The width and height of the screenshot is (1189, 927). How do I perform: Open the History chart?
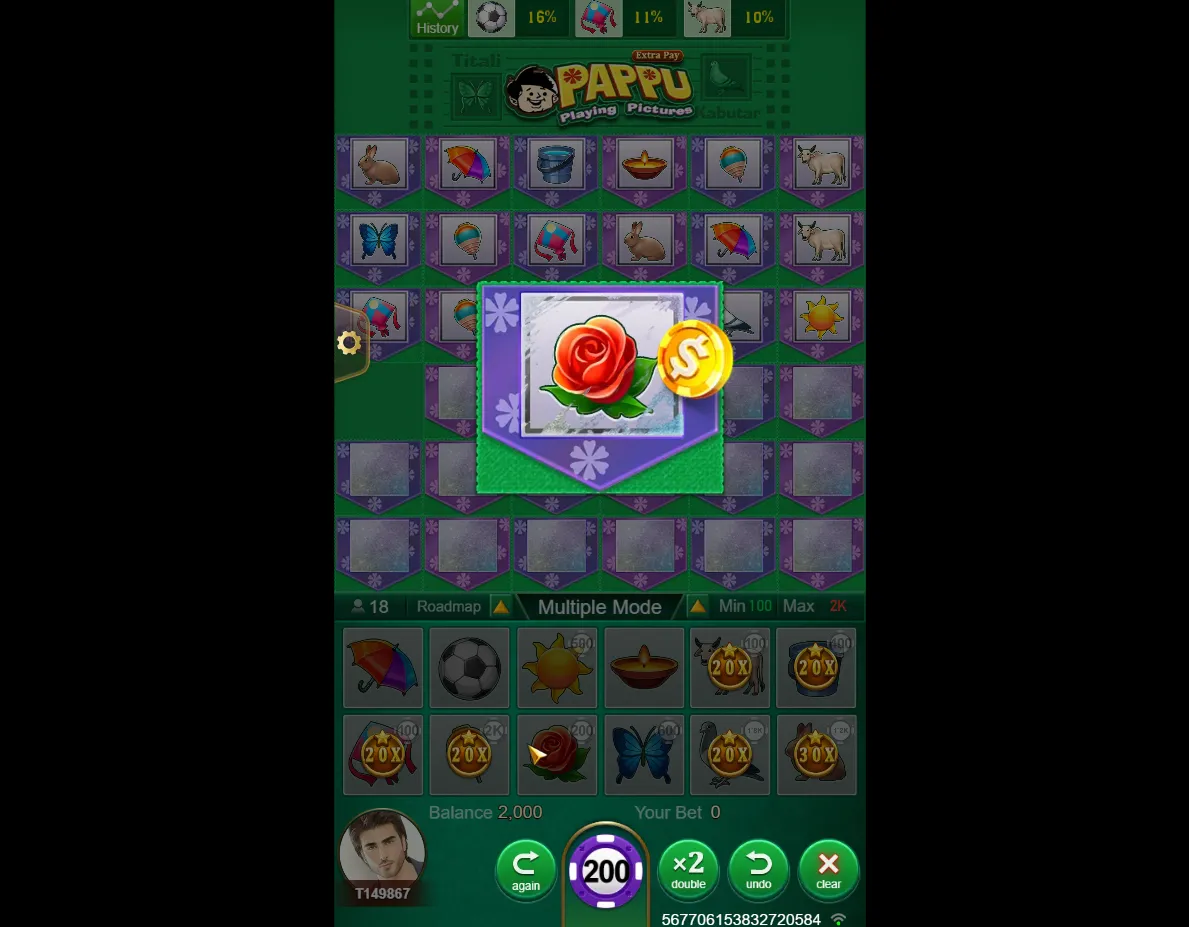437,19
